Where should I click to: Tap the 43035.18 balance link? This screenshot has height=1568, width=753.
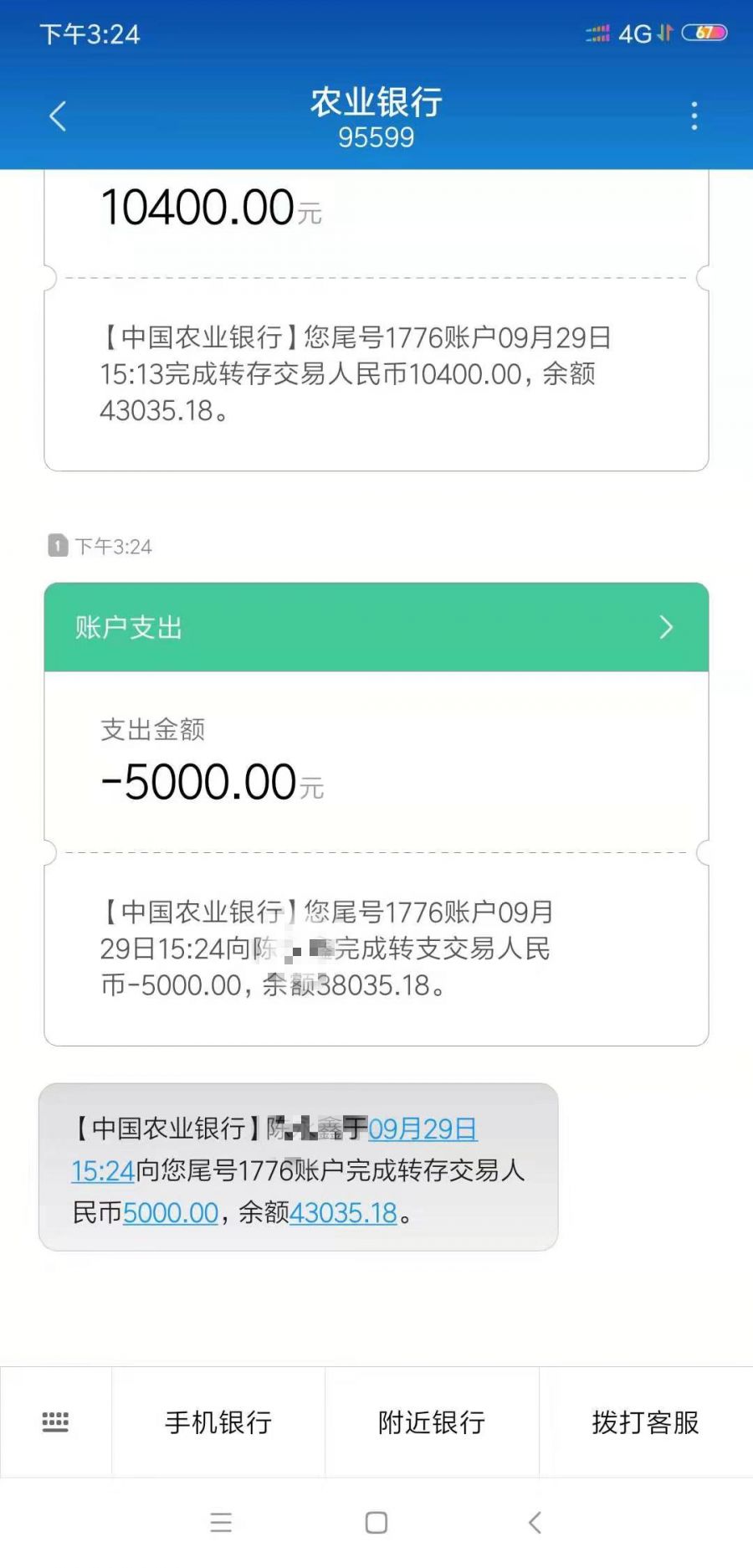(x=343, y=1211)
